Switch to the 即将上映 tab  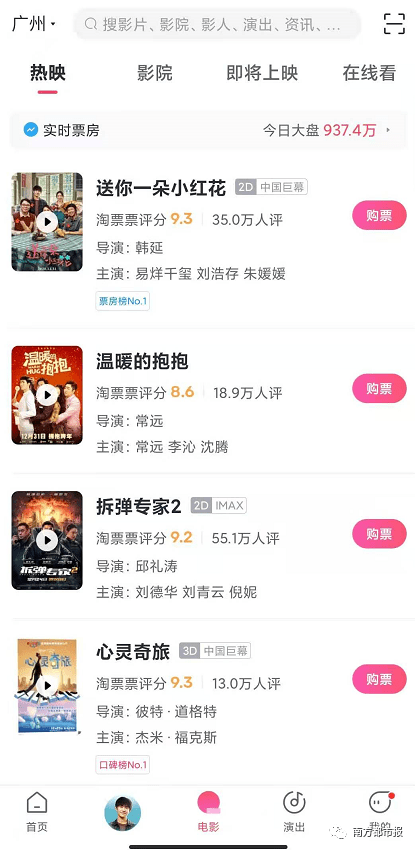pyautogui.click(x=262, y=73)
